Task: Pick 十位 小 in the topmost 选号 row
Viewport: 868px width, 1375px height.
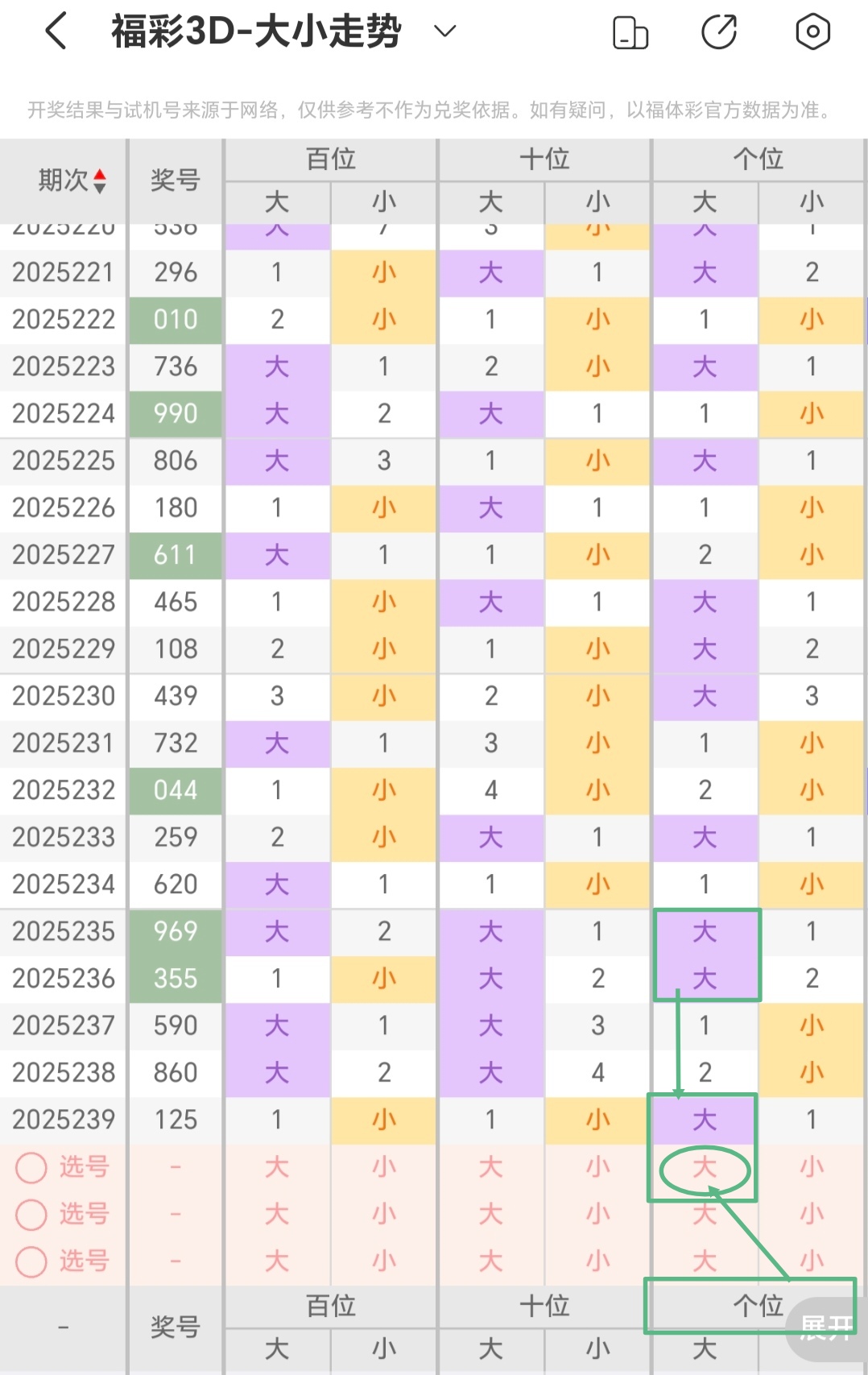Action: 597,1167
